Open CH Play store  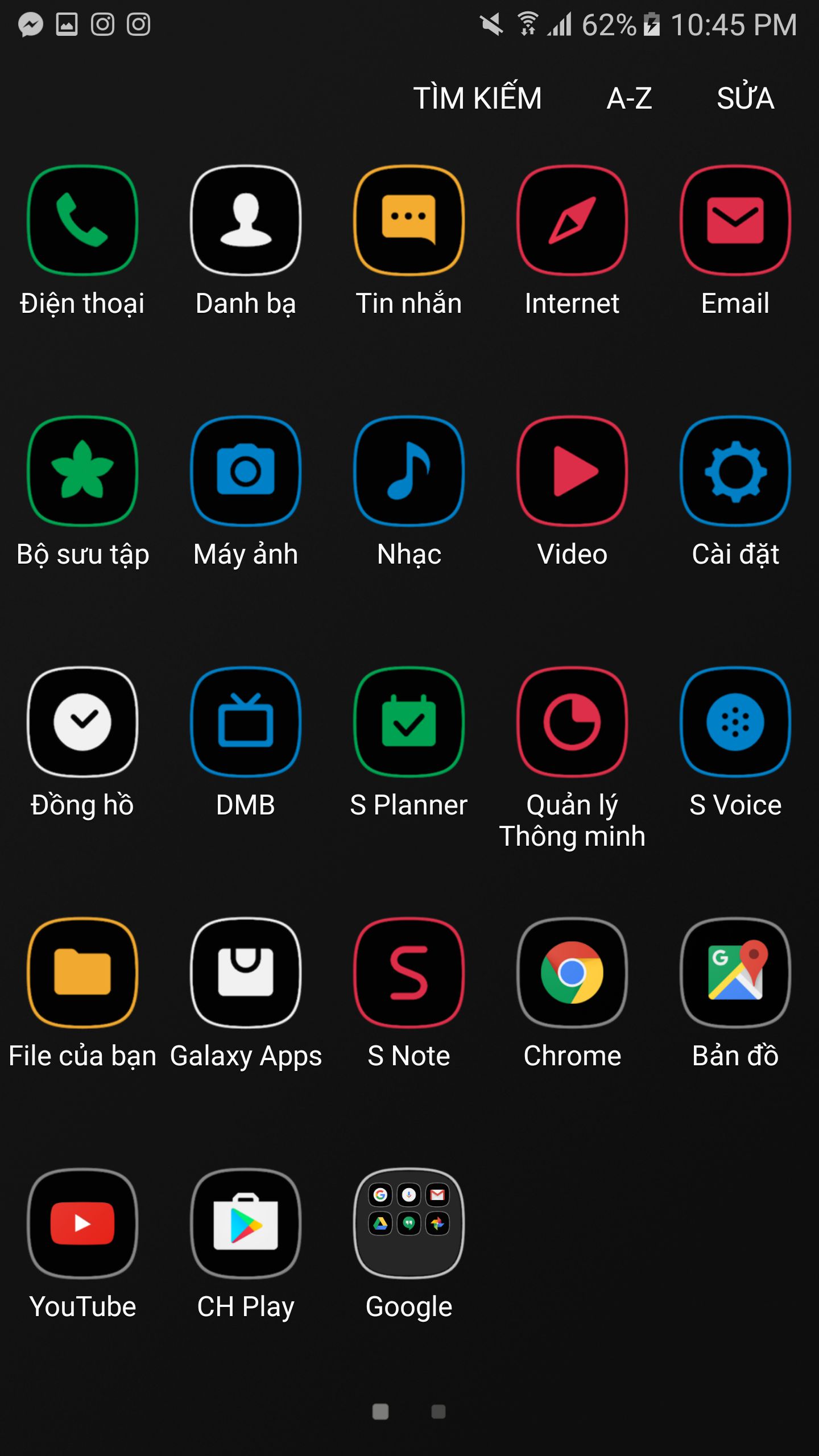[x=246, y=1224]
